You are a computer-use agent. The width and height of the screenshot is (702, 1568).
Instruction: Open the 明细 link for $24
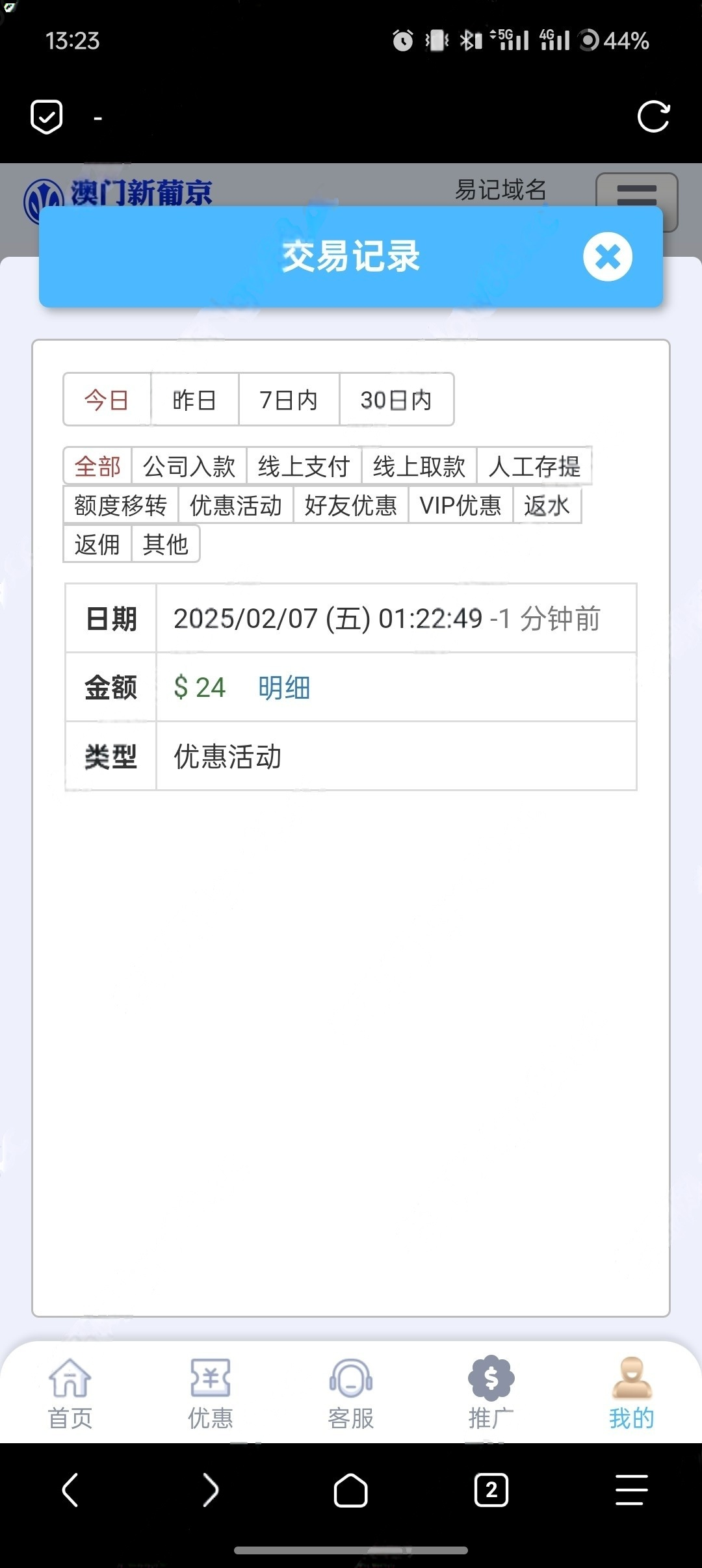click(284, 687)
